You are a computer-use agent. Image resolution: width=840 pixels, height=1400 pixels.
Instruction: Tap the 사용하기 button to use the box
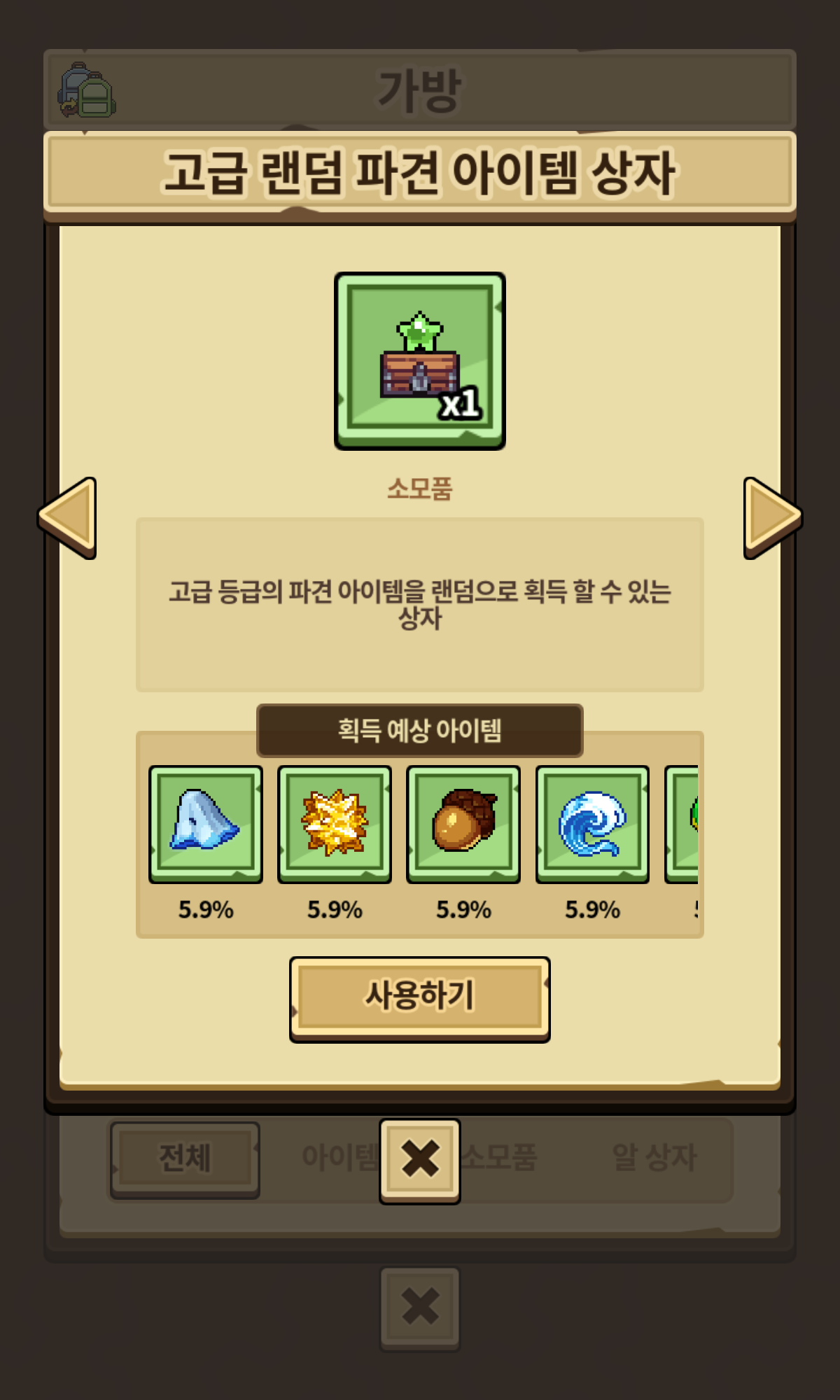coord(419,997)
